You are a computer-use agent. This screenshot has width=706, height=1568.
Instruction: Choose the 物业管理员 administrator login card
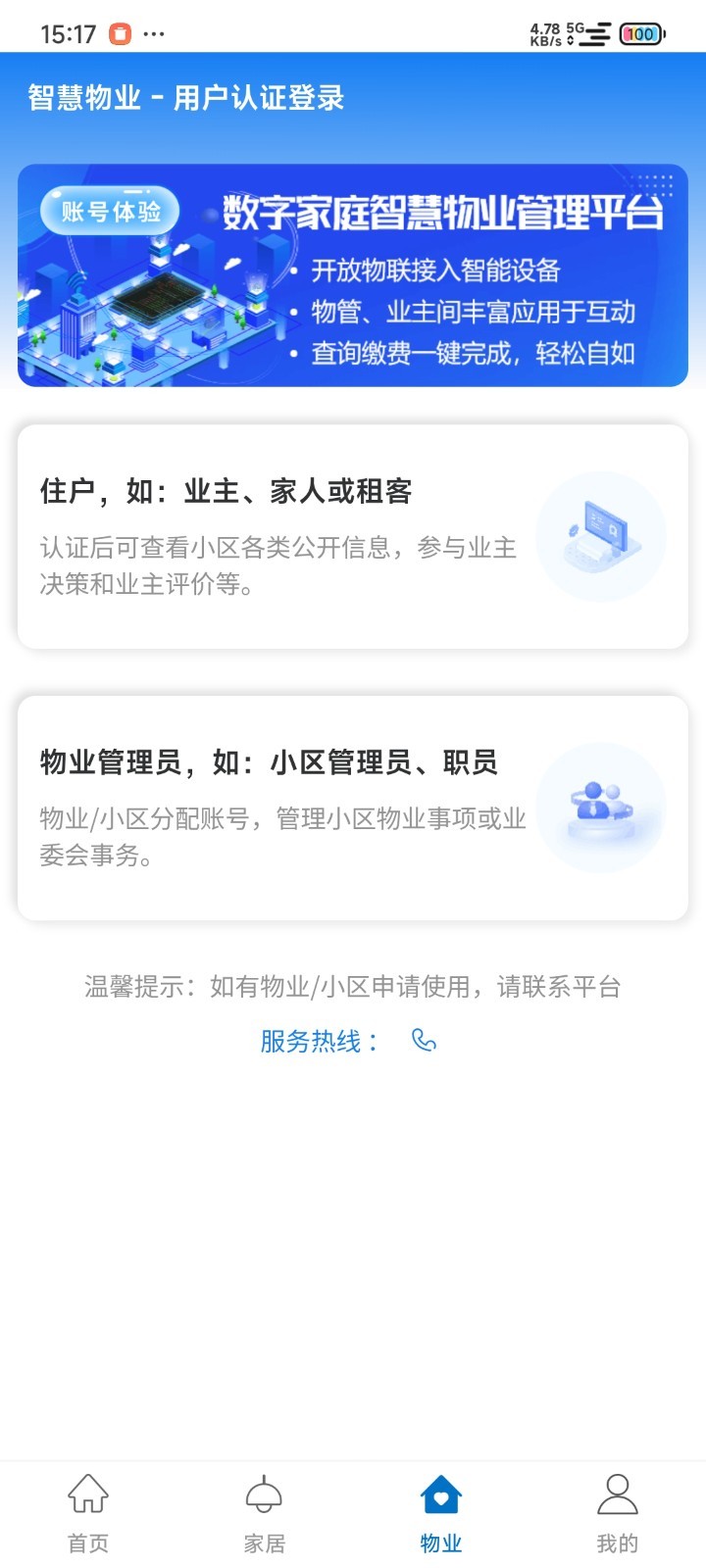pos(353,808)
